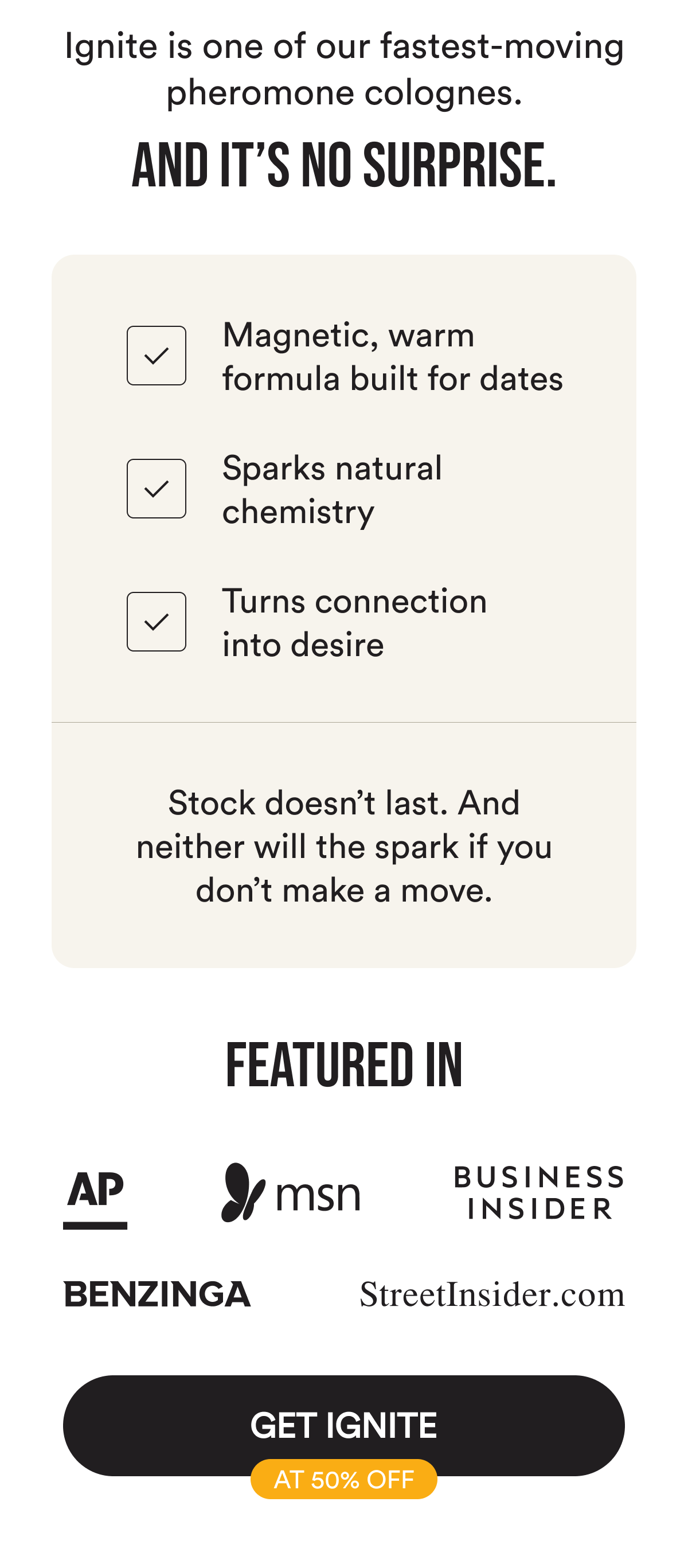Select the 'Magnetic, warm formula built for dates' text
The height and width of the screenshot is (1568, 688).
pos(393,357)
